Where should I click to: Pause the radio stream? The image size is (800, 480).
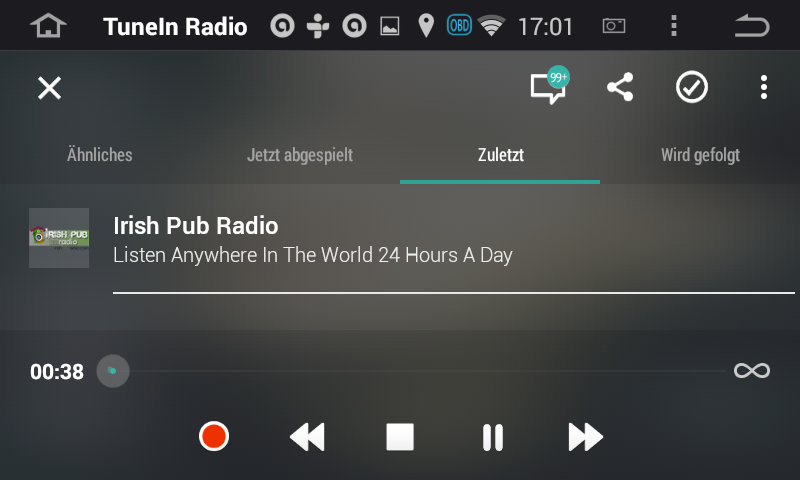493,436
